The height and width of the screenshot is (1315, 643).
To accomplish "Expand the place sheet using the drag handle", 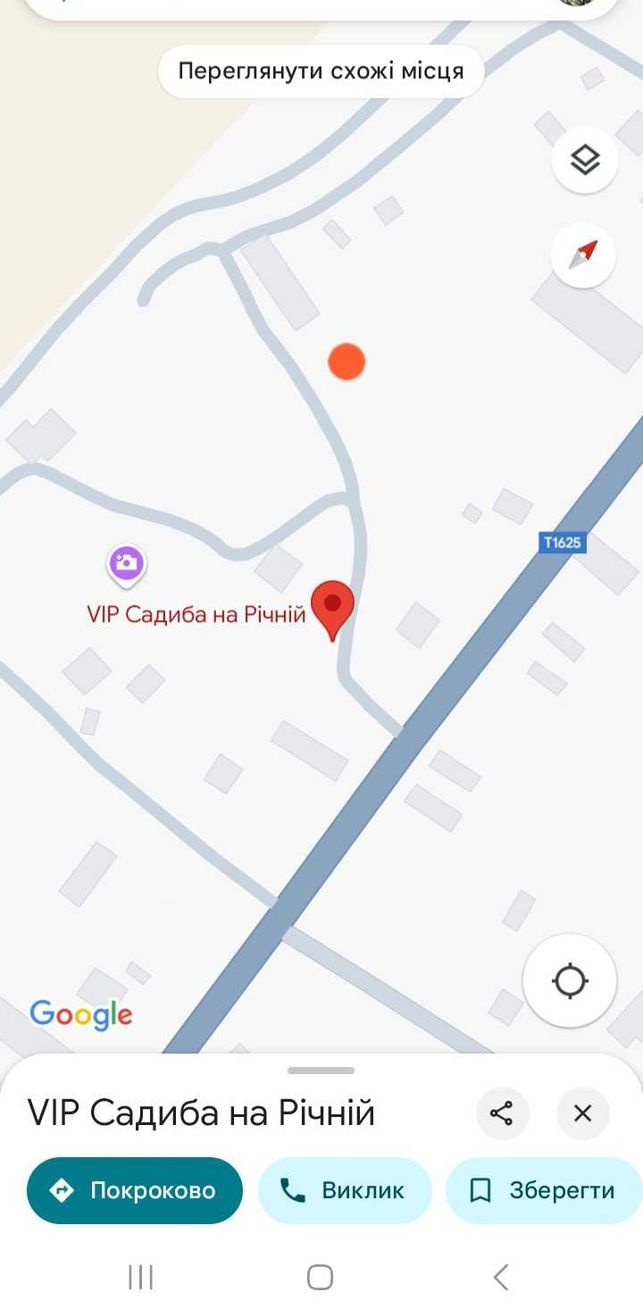I will pos(321,1070).
